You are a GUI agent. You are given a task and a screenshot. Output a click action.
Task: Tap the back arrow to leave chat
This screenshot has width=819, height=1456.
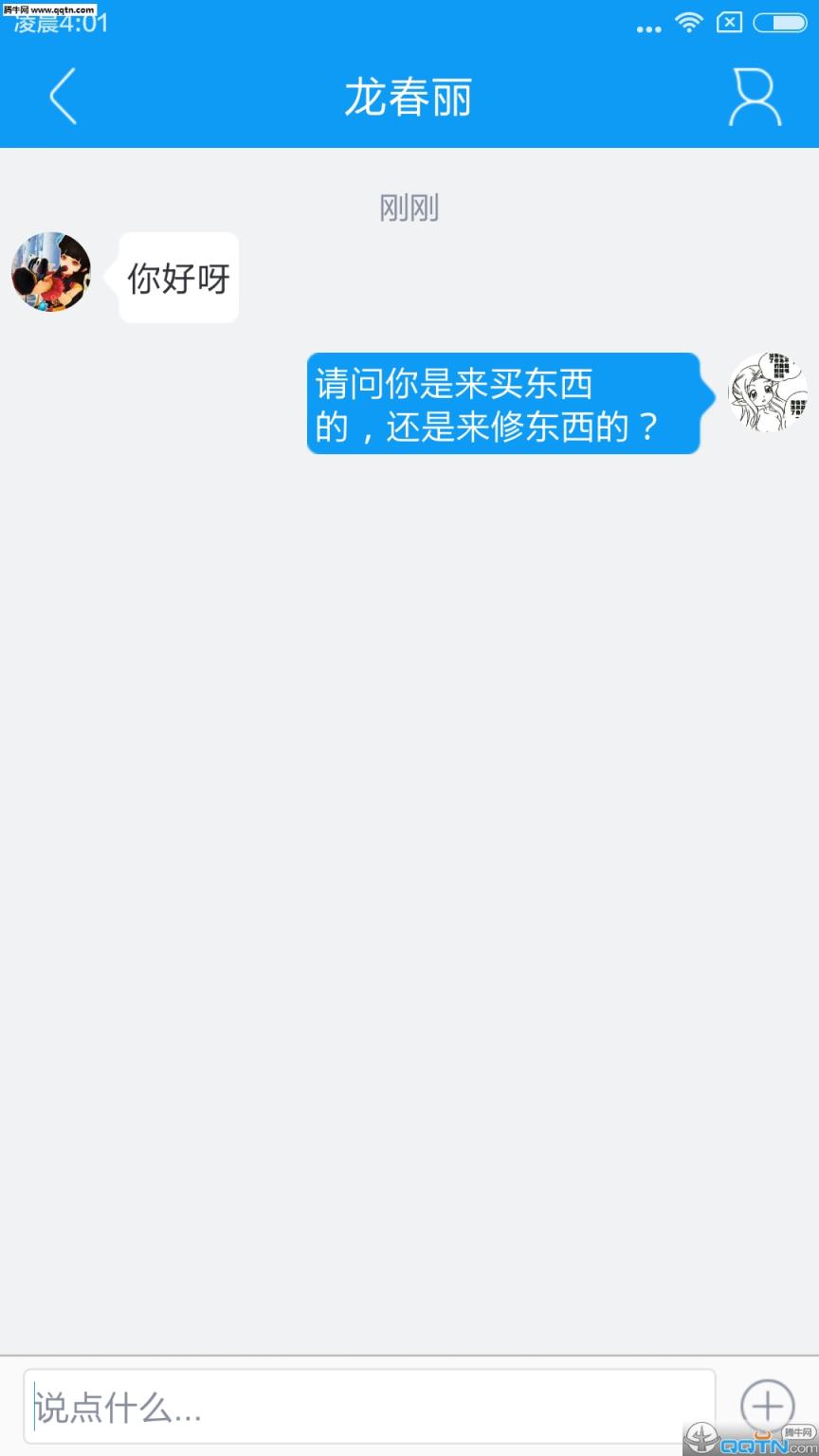(63, 97)
